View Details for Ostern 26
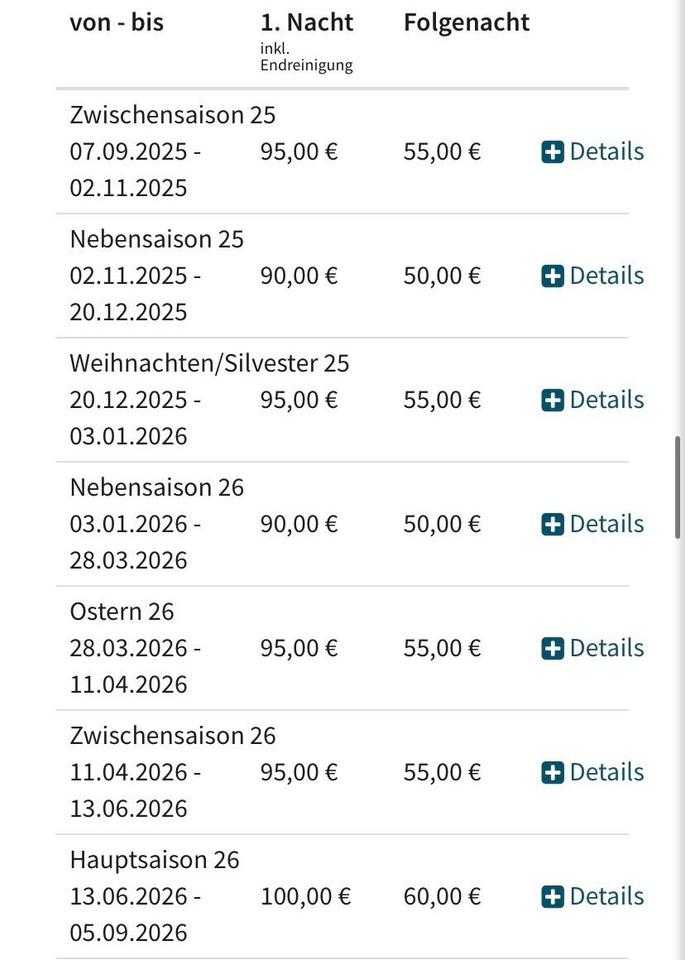This screenshot has width=685, height=960. (x=592, y=648)
